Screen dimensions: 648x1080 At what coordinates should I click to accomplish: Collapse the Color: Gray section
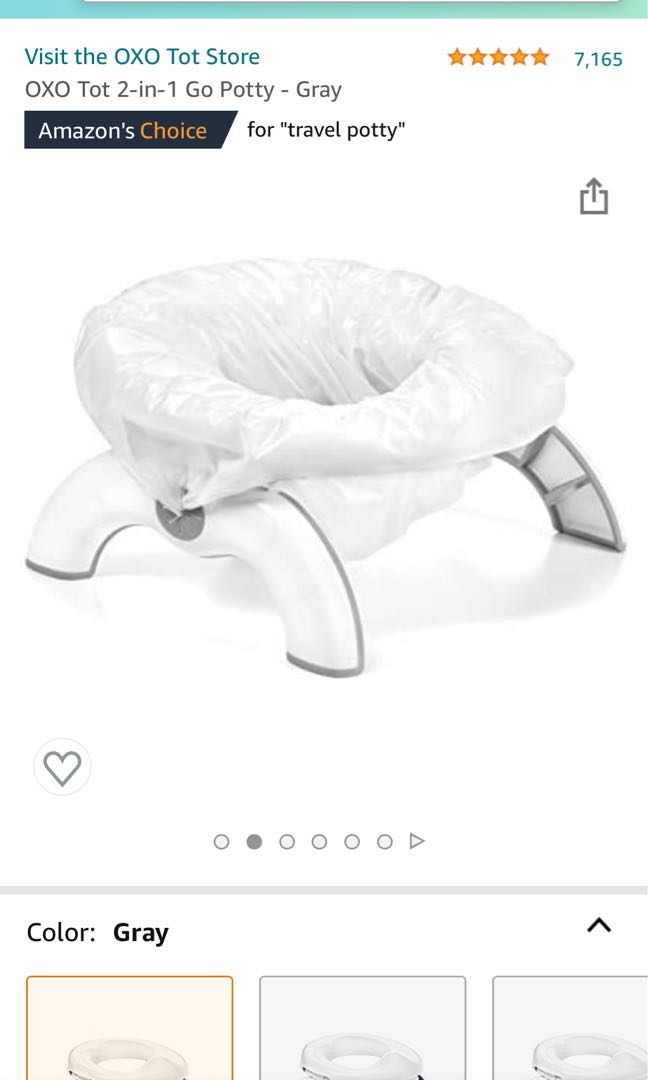(x=598, y=925)
